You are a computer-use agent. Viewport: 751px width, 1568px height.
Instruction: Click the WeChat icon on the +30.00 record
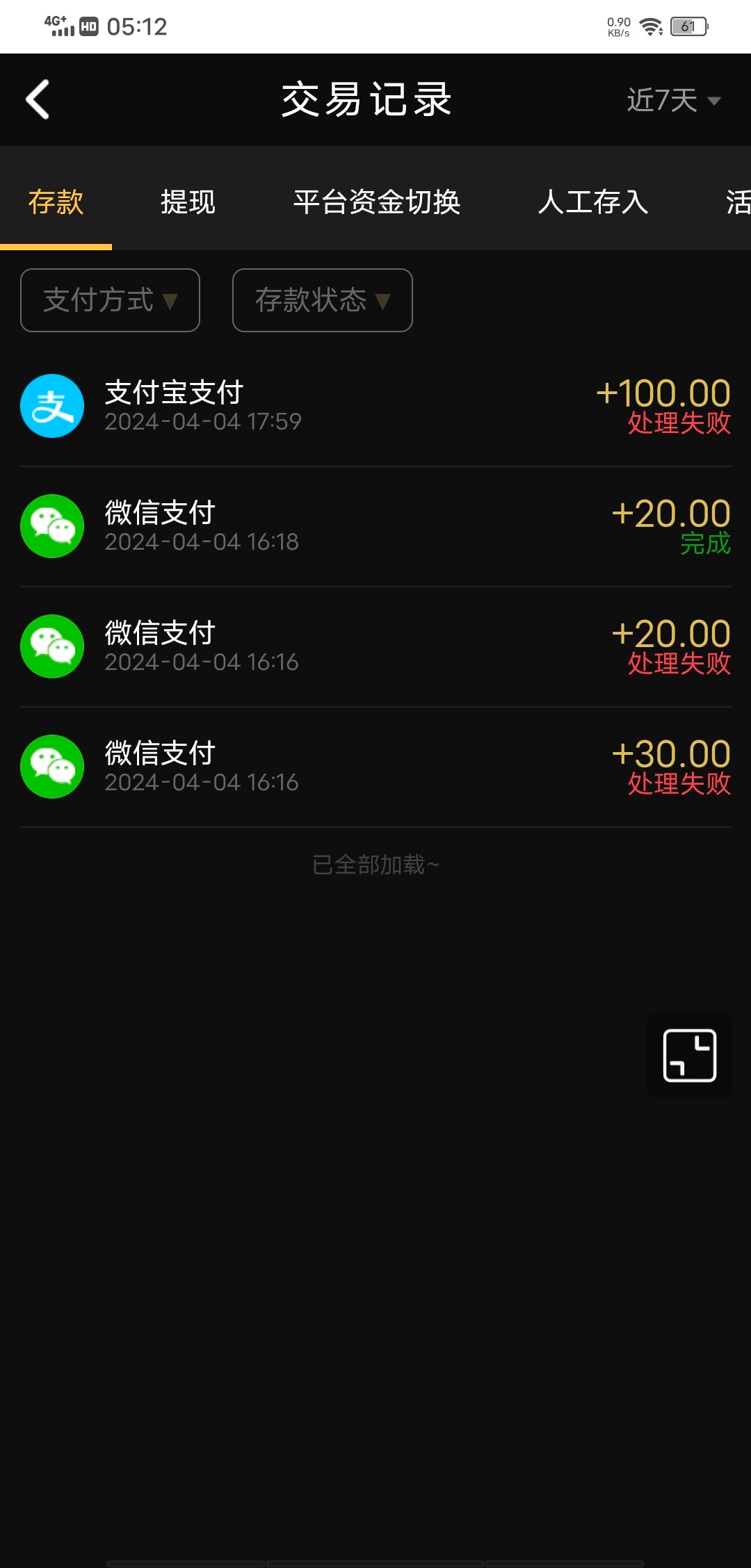pos(51,767)
